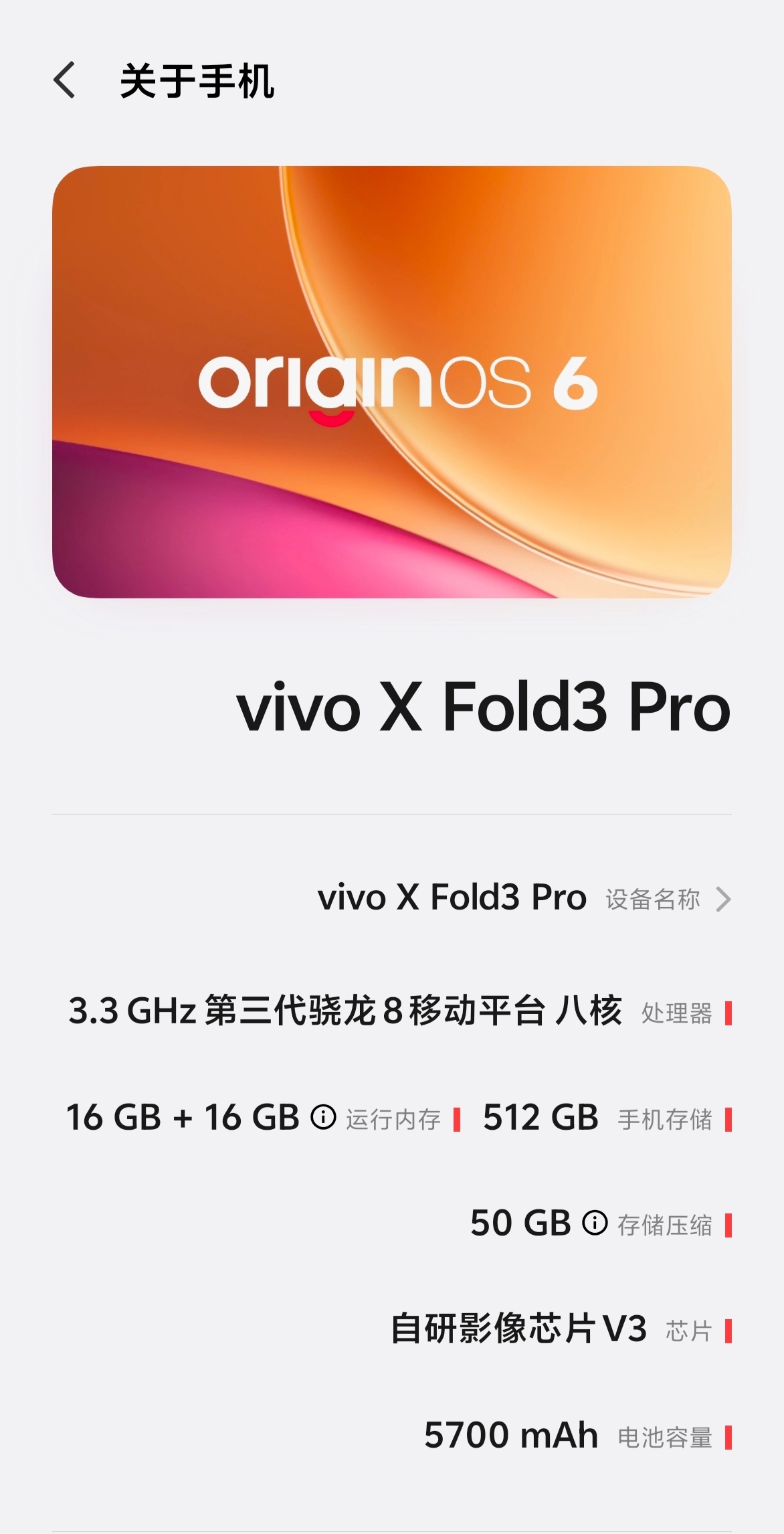Click the red marker next to 手机存储
This screenshot has height=1534, width=784.
[x=729, y=1118]
